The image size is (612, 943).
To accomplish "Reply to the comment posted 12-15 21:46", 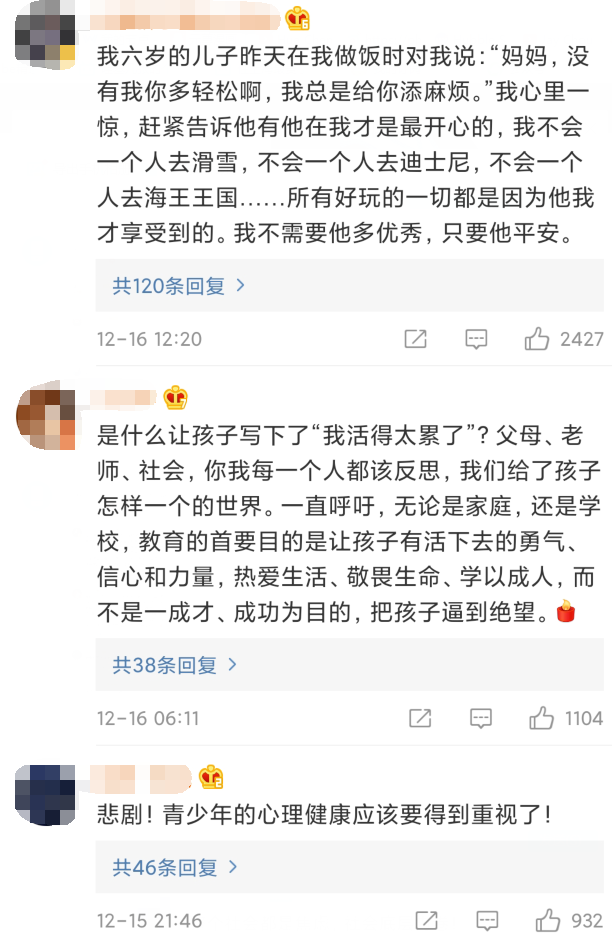I will [487, 921].
